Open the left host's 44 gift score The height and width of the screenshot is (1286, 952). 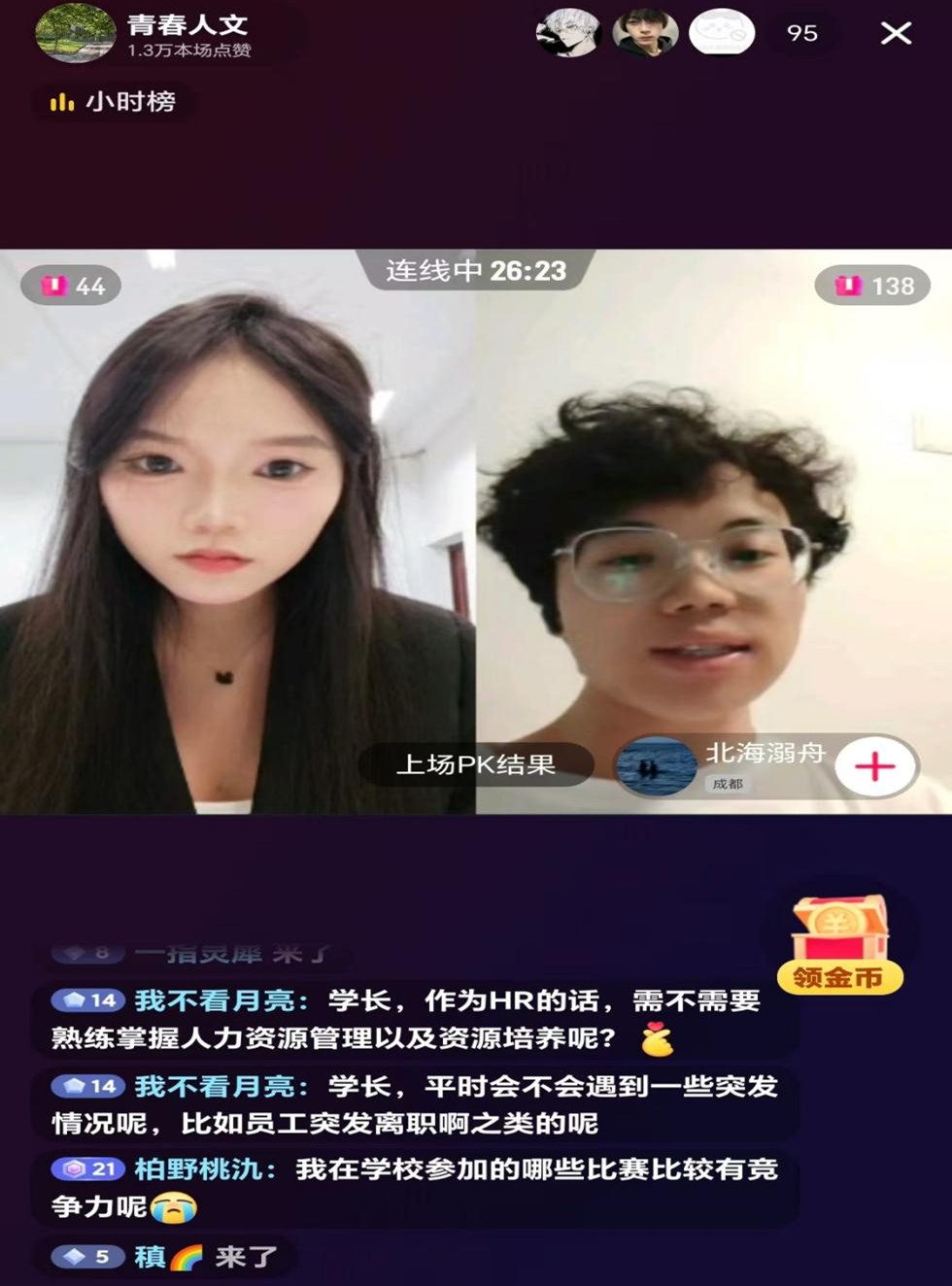[72, 286]
